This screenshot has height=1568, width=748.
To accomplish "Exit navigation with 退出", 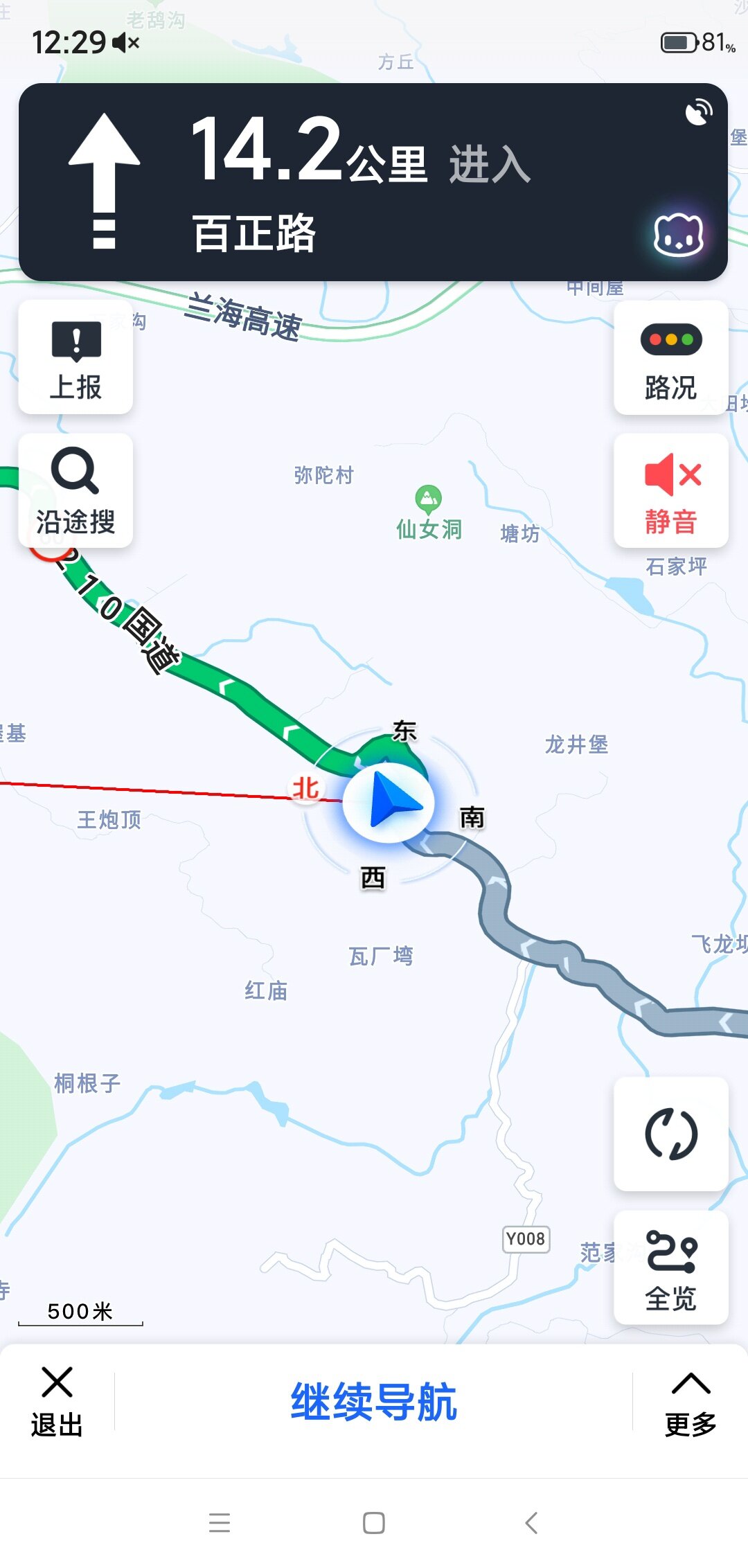I will tap(57, 1402).
